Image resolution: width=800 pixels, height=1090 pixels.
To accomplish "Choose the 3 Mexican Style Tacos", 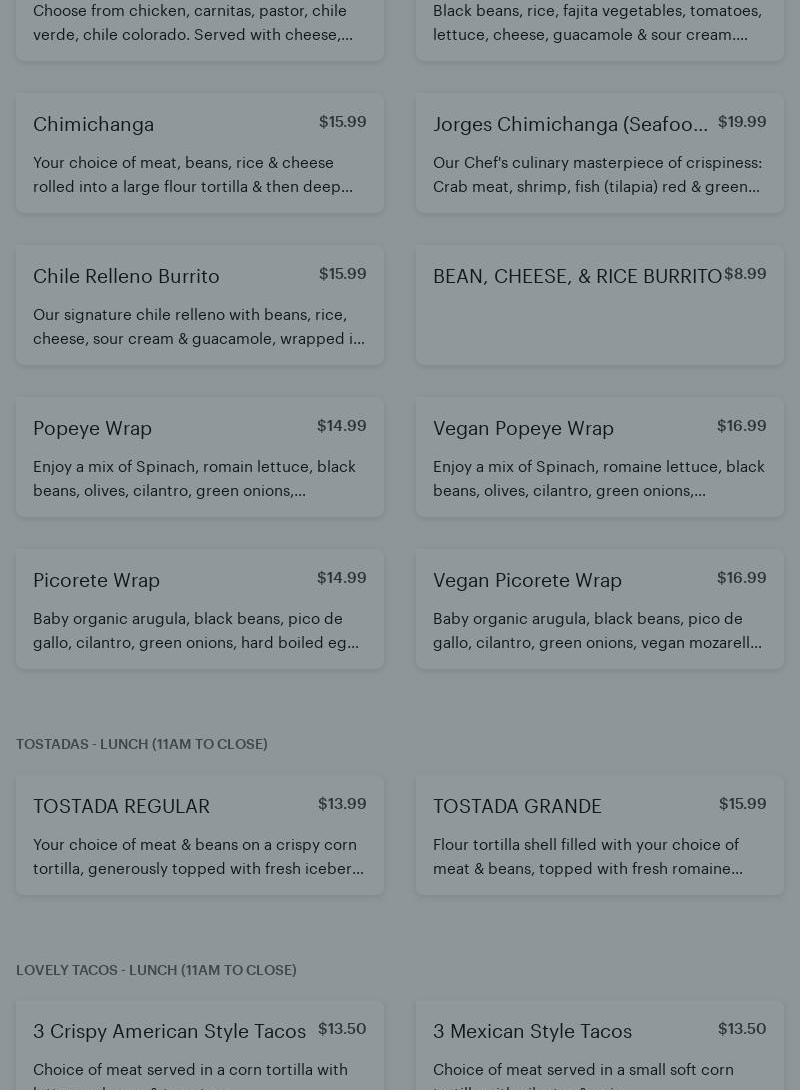I will click(600, 1045).
